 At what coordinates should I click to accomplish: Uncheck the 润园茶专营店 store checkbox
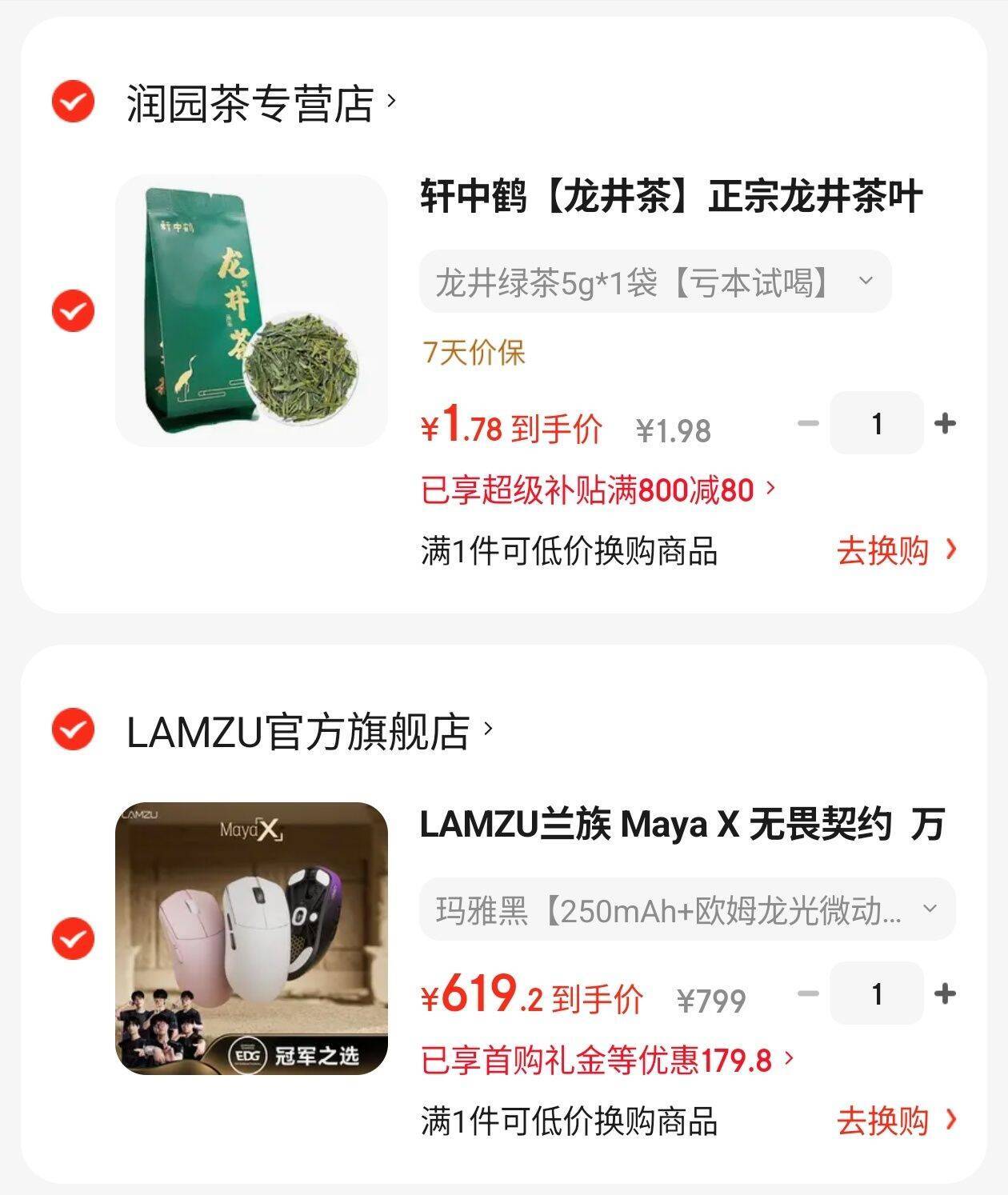tap(73, 102)
